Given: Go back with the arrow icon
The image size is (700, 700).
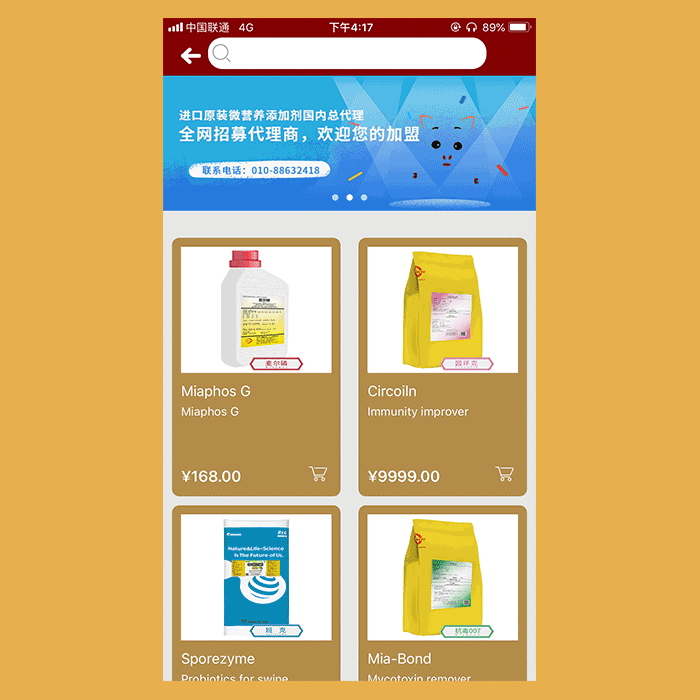Looking at the screenshot, I should 190,56.
